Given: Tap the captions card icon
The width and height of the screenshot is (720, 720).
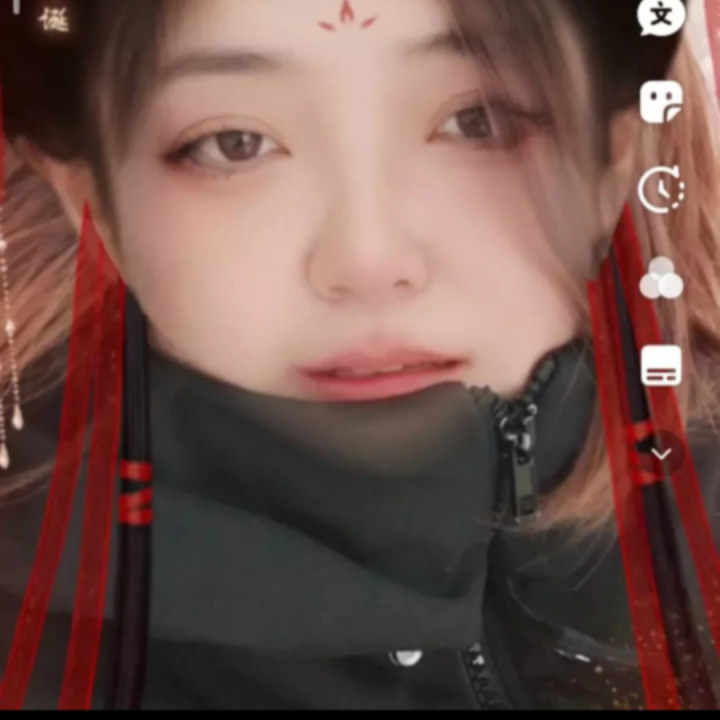Looking at the screenshot, I should (x=661, y=365).
